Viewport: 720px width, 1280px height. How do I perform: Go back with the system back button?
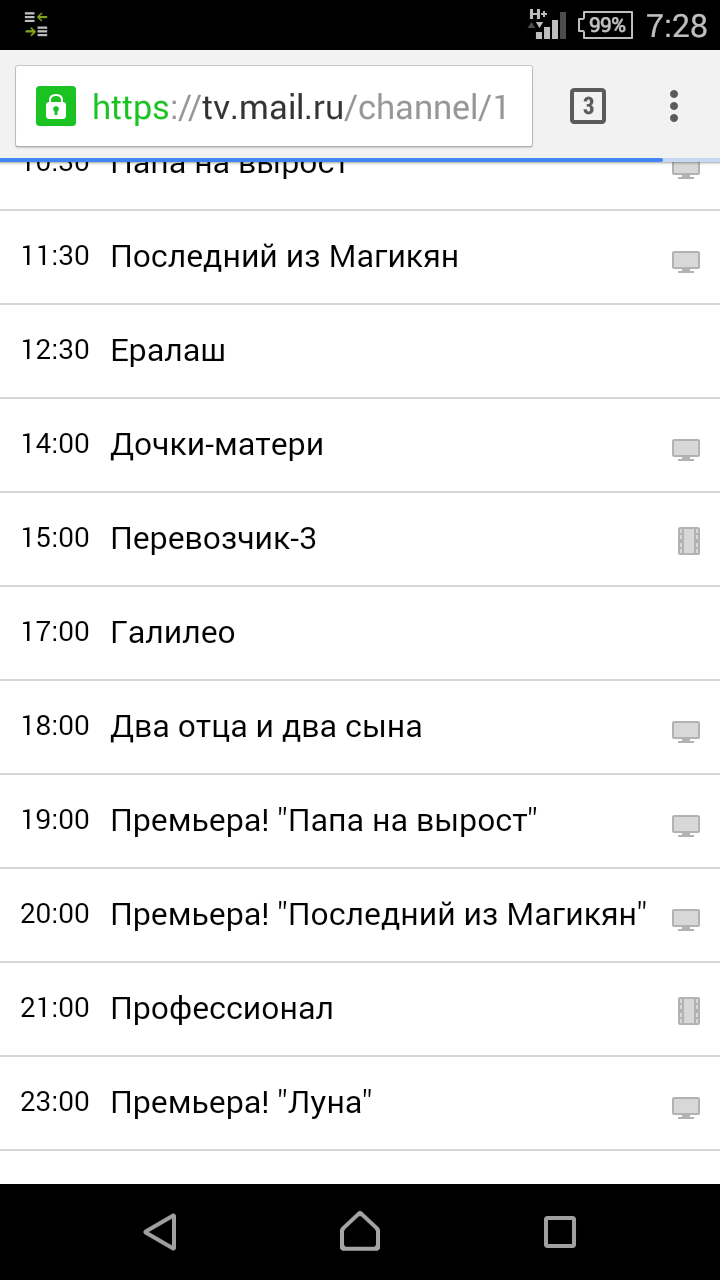pyautogui.click(x=160, y=1231)
